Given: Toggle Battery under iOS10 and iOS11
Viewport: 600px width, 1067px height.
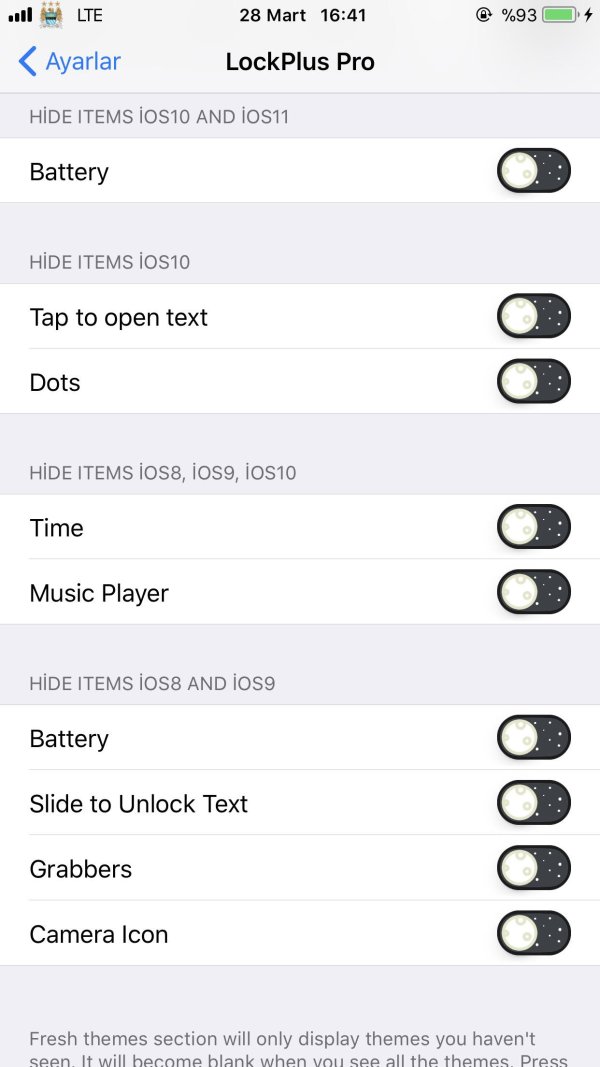Looking at the screenshot, I should point(534,171).
